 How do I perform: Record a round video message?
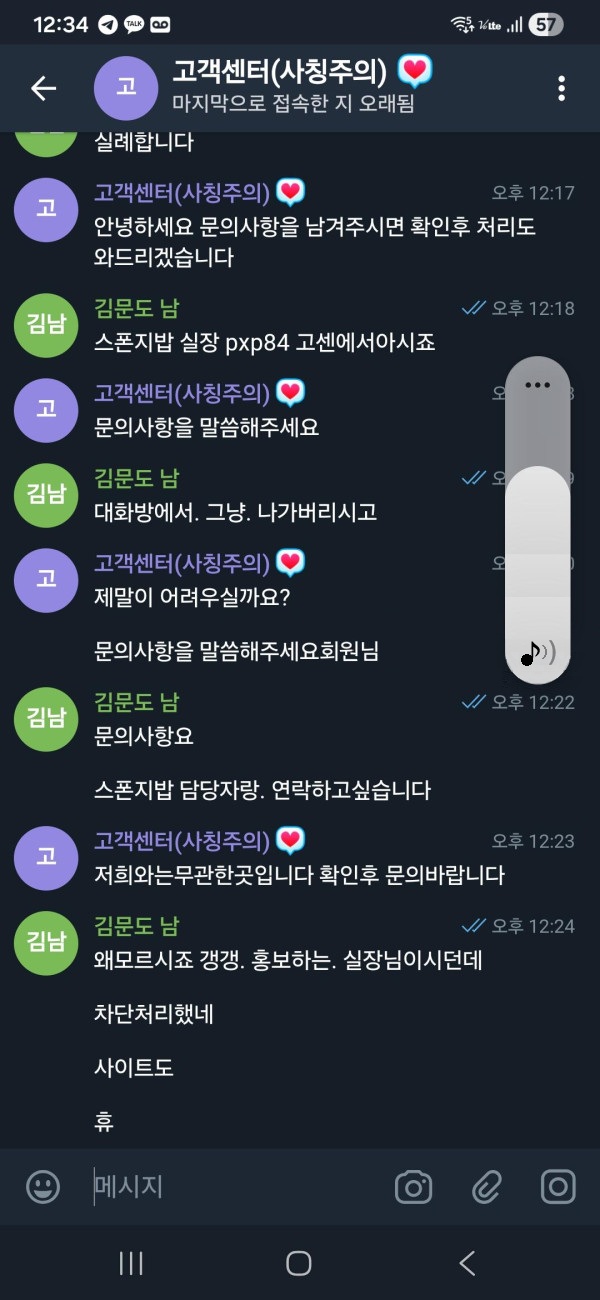(558, 1187)
